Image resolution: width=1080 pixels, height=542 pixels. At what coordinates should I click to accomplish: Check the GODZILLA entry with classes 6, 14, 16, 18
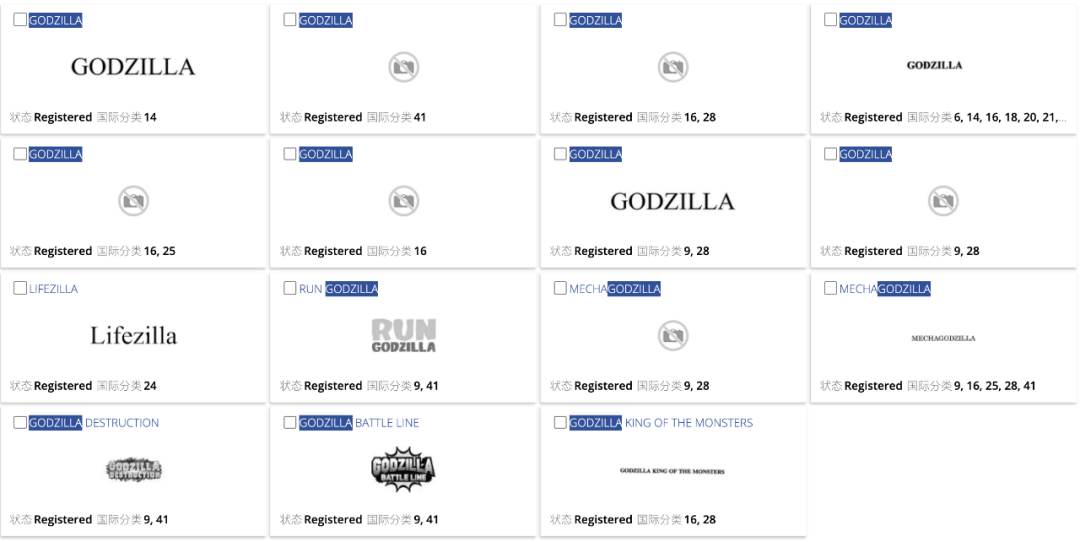point(830,20)
